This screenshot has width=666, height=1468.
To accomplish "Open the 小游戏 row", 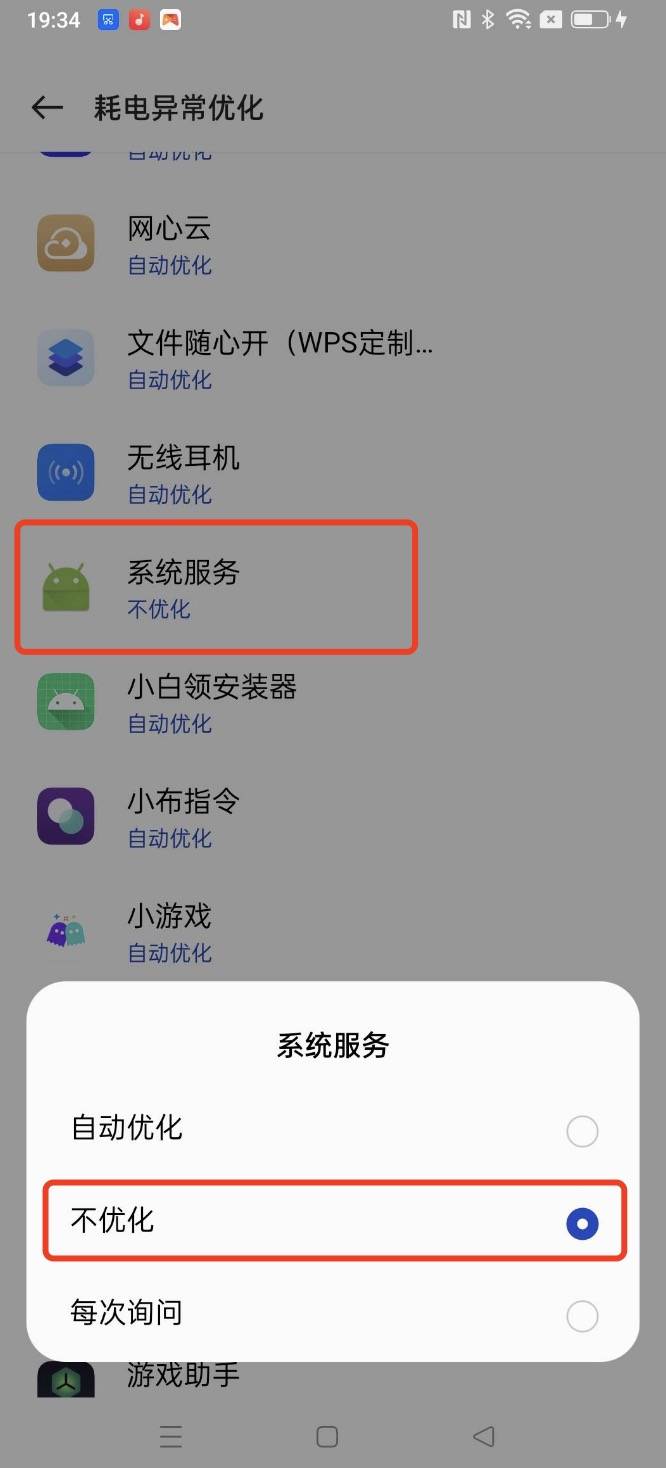I will [x=333, y=932].
